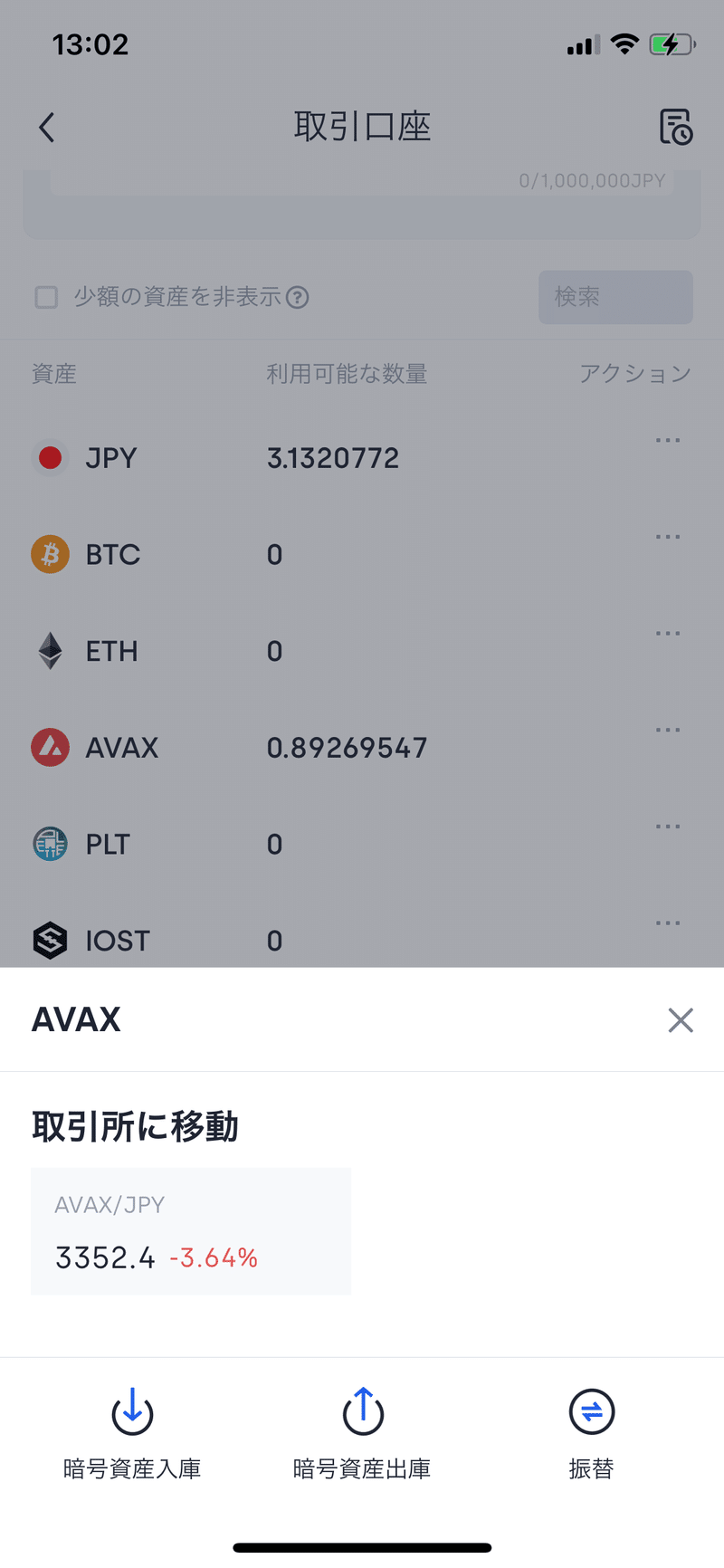Open the AVAX/JPY exchange pair card
Screen dimensions: 724x1568
pyautogui.click(x=191, y=1231)
